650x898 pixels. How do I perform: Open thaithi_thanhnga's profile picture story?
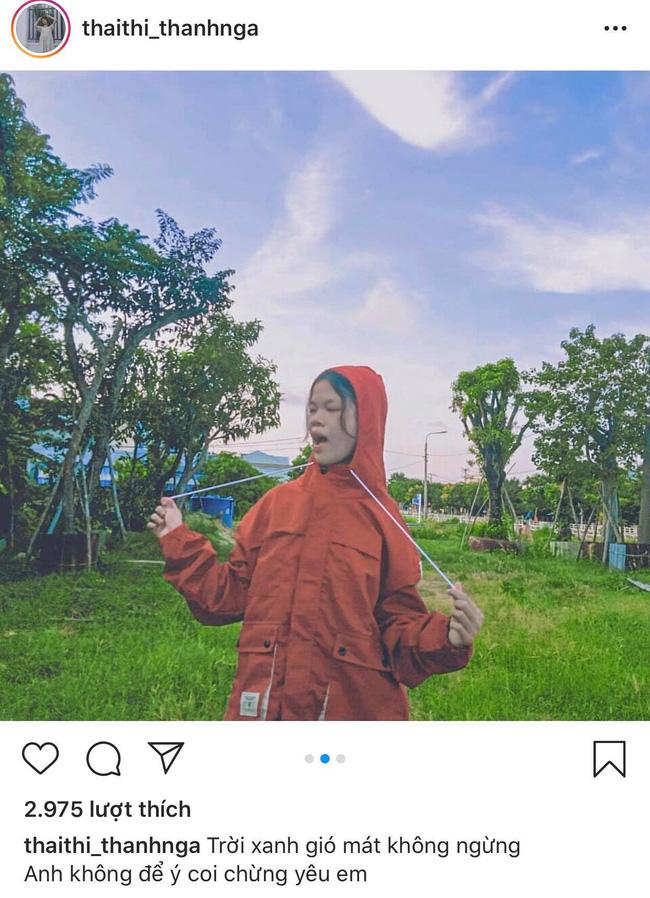(40, 28)
